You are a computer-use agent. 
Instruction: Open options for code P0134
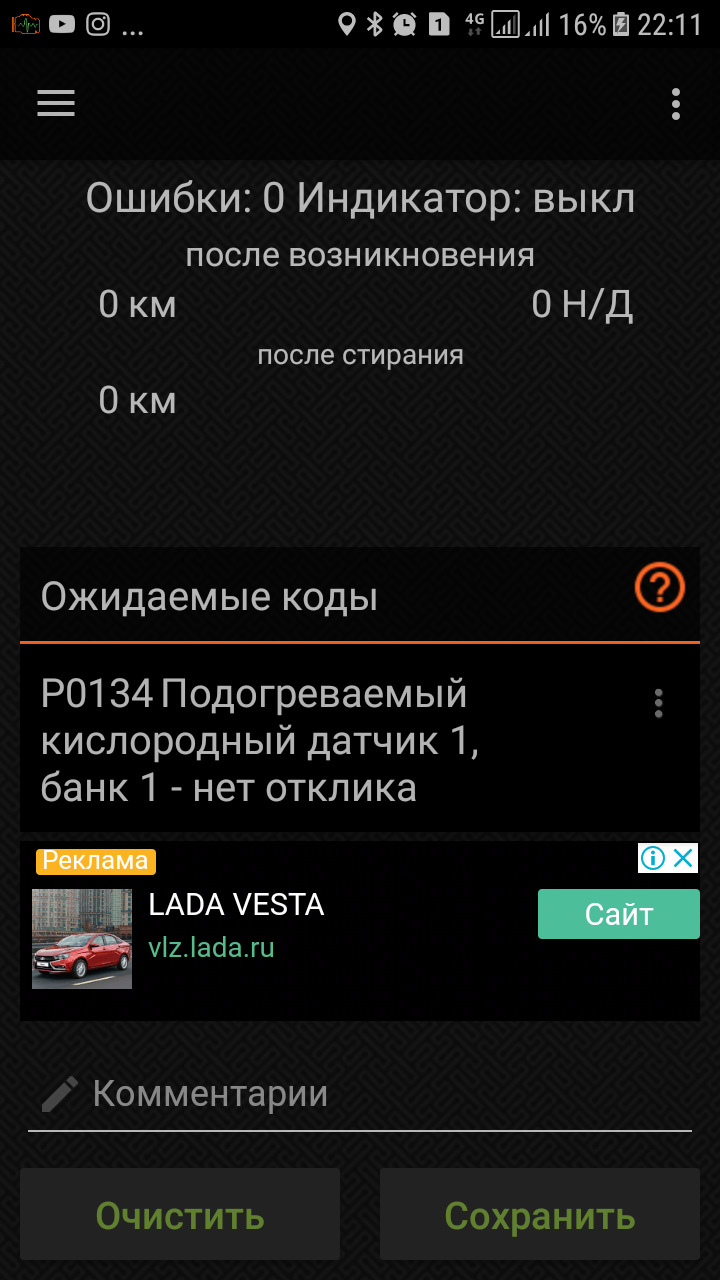[x=658, y=703]
